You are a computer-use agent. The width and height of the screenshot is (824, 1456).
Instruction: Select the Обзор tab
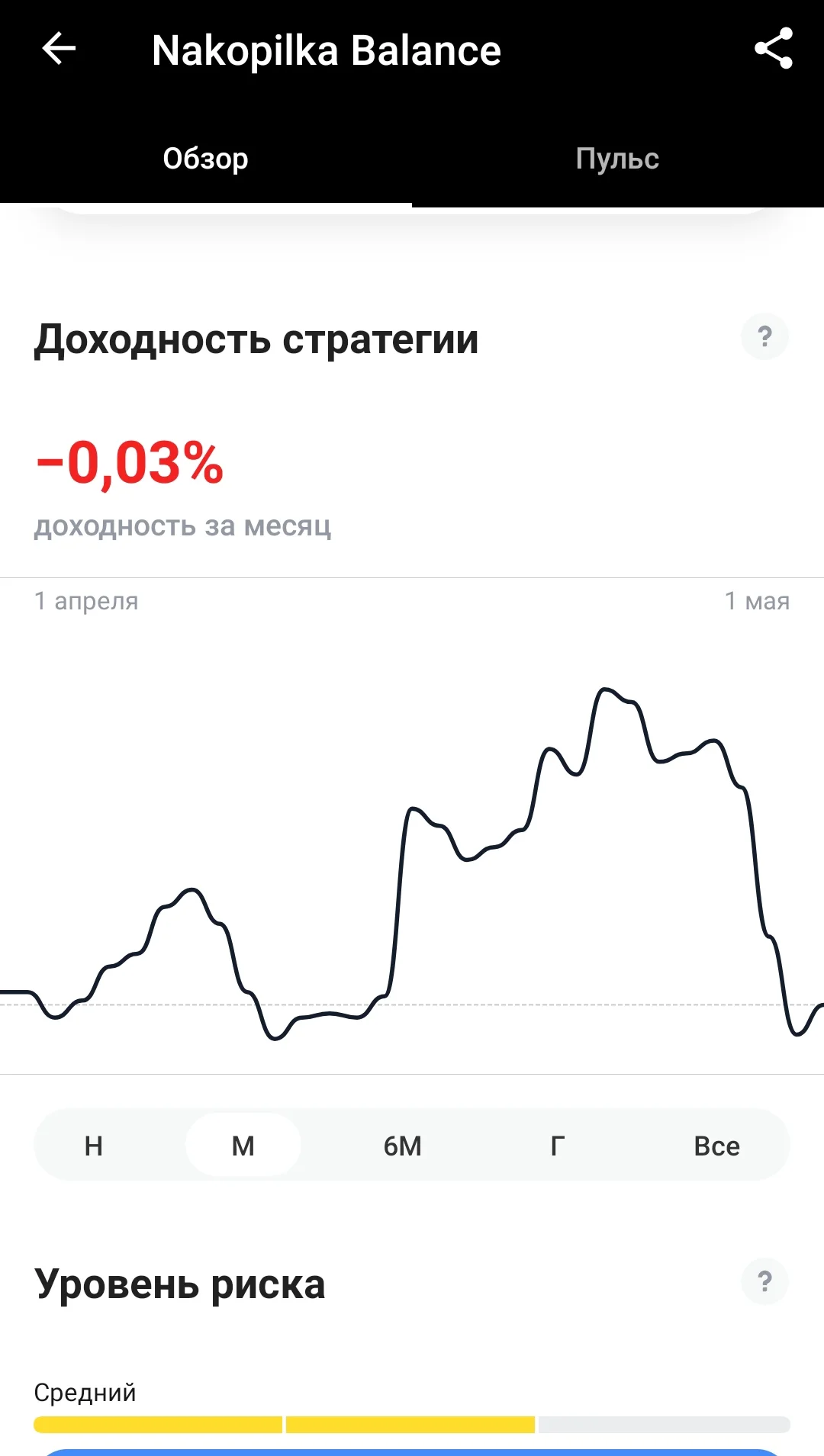point(205,159)
